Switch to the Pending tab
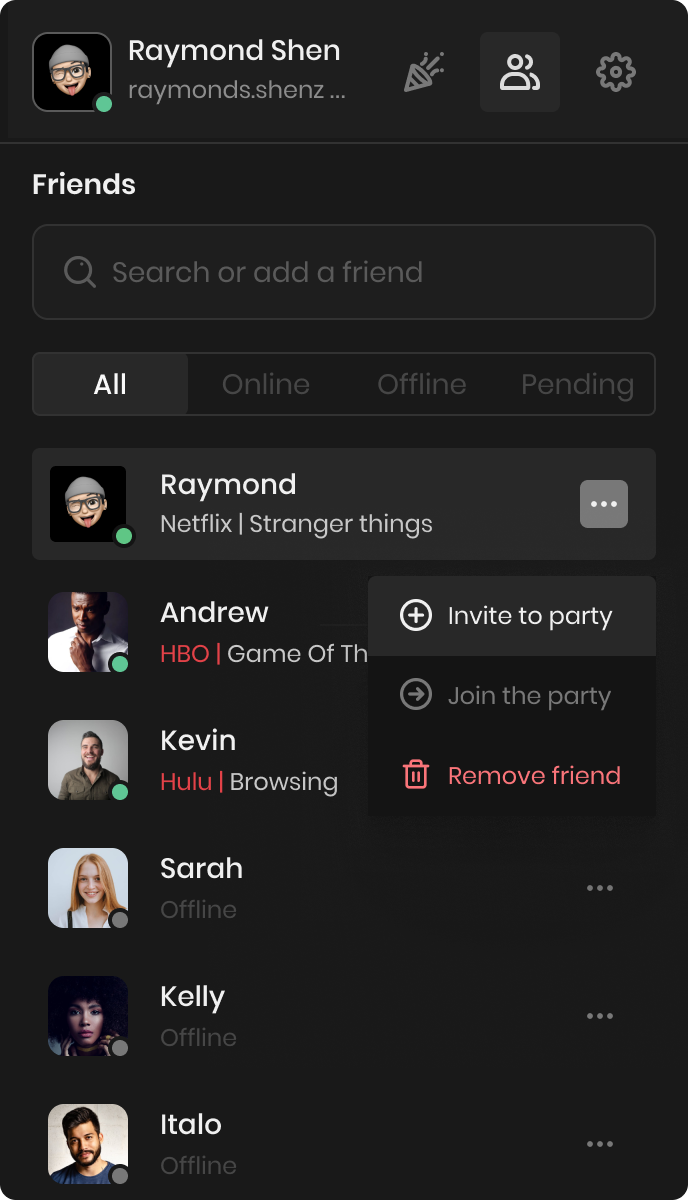The image size is (688, 1200). [x=577, y=384]
